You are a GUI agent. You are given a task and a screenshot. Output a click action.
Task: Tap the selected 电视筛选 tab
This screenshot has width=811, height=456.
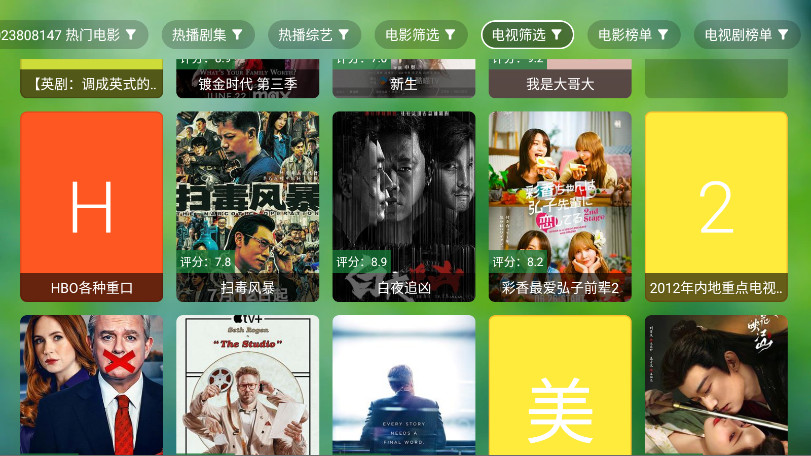point(527,35)
